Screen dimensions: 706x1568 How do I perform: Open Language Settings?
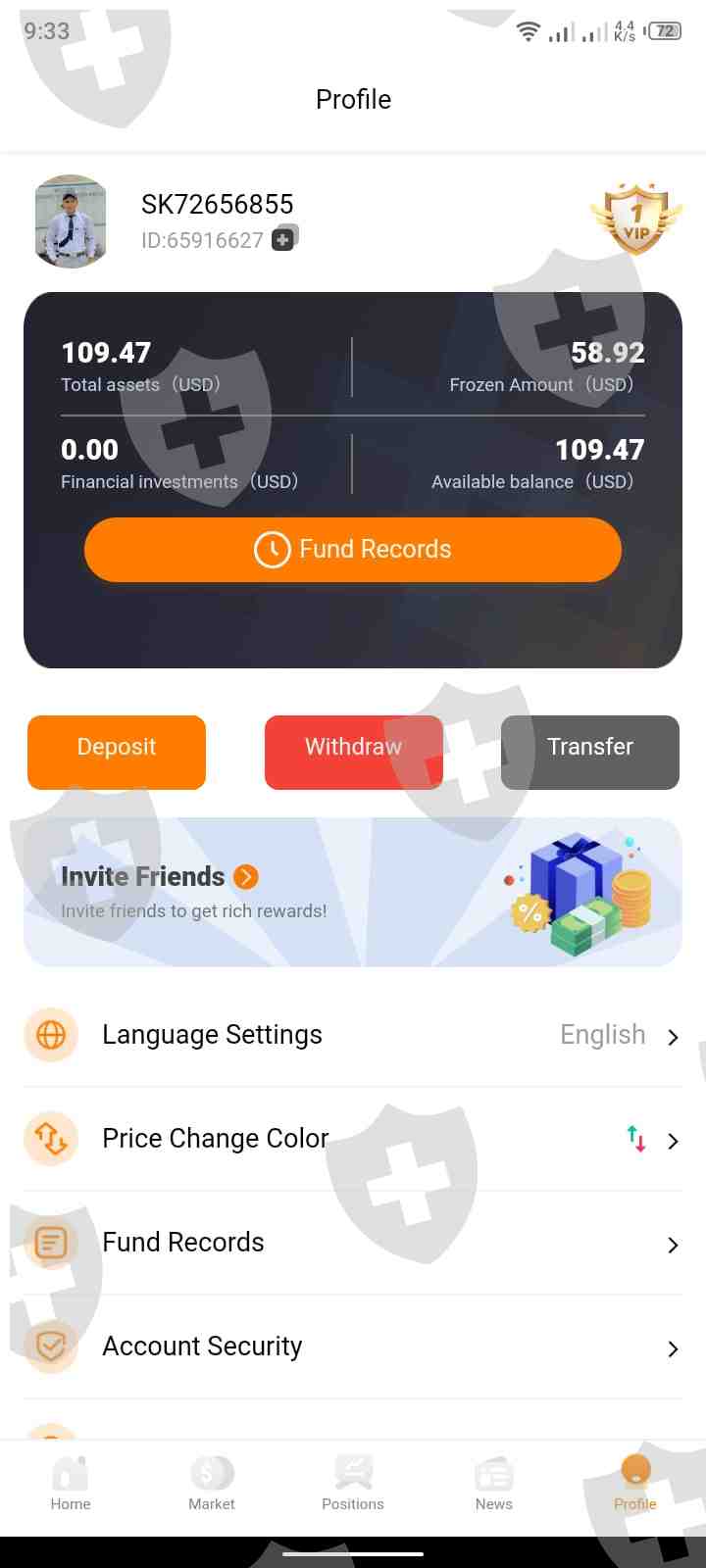tap(353, 1035)
